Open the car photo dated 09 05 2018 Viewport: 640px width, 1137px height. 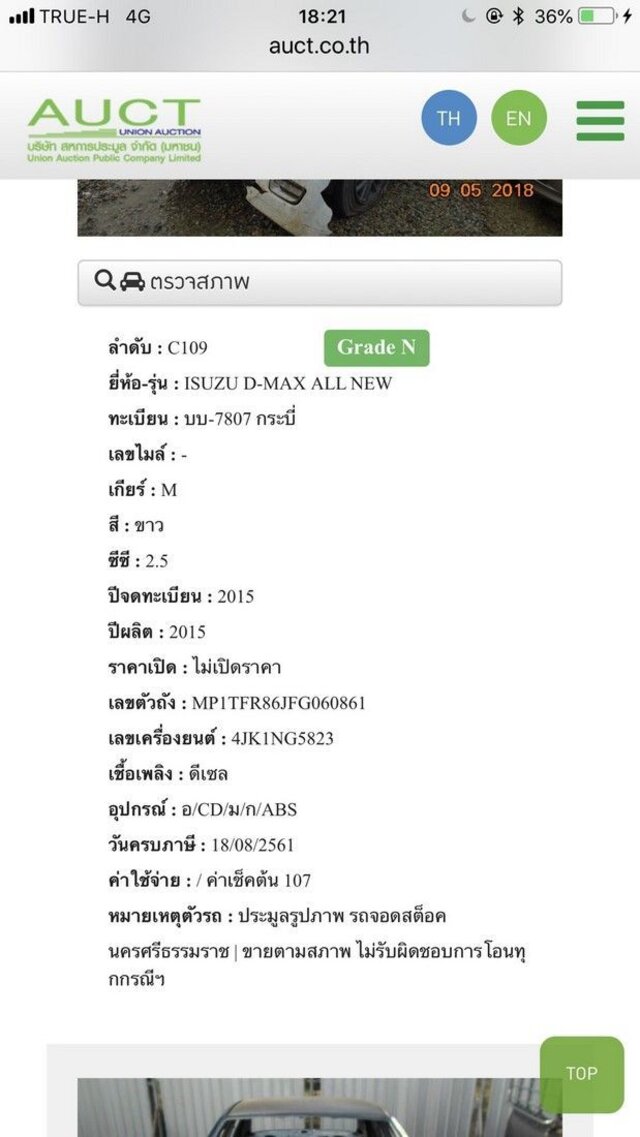(320, 207)
